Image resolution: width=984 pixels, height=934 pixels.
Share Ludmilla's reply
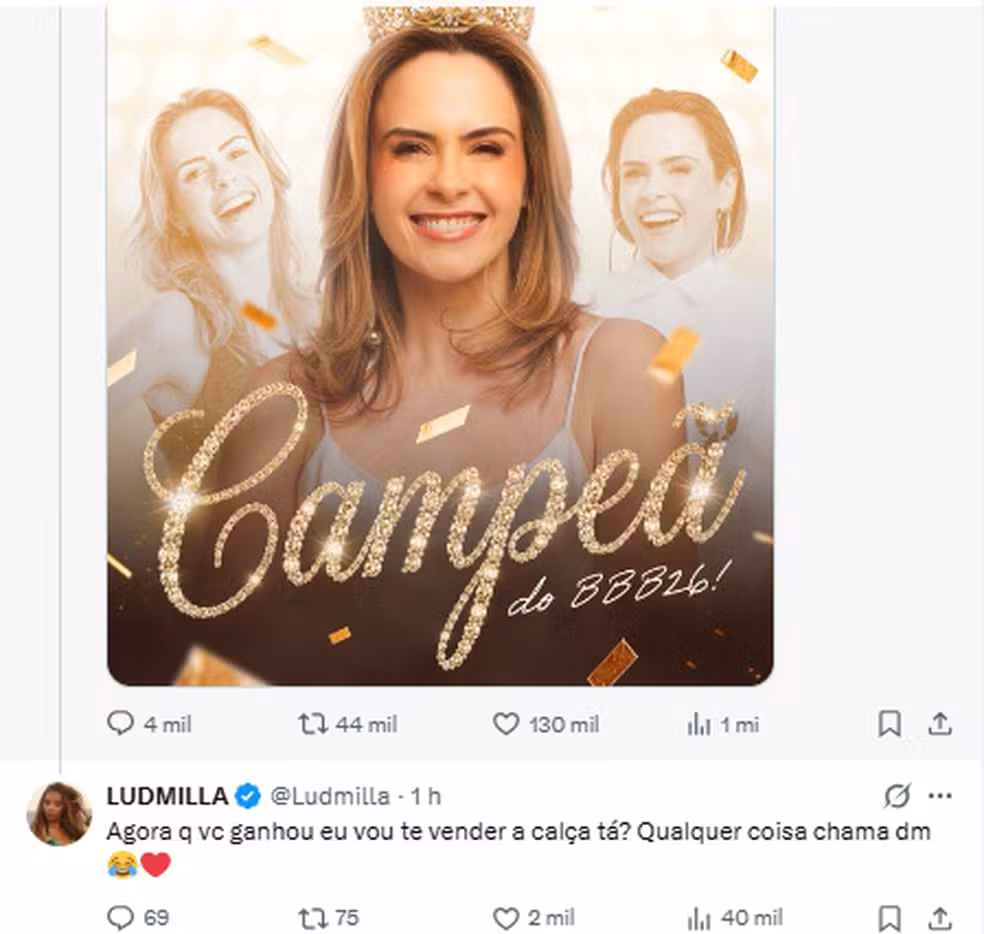[x=940, y=917]
